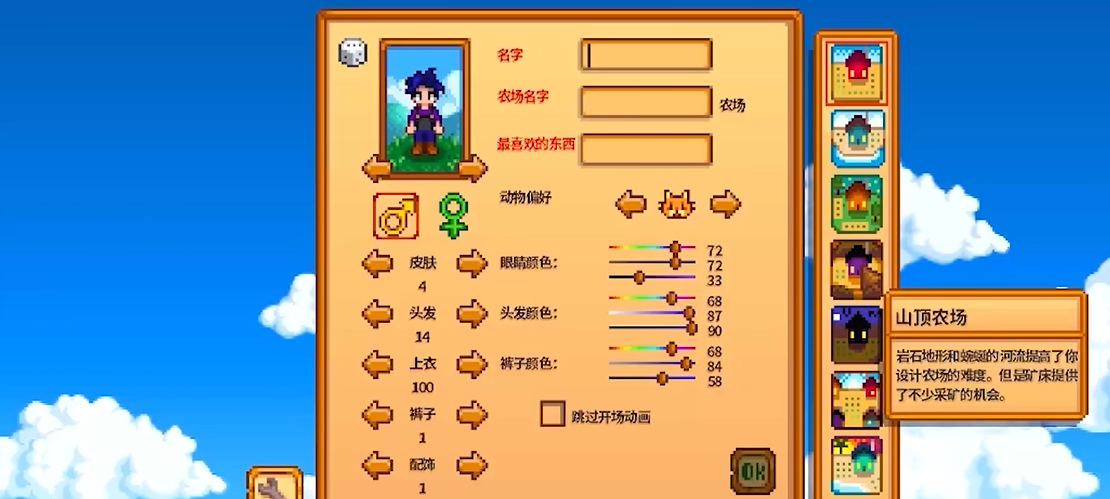Select the riverland farm with the teal house
Screen dimensions: 1110x499
(x=857, y=138)
